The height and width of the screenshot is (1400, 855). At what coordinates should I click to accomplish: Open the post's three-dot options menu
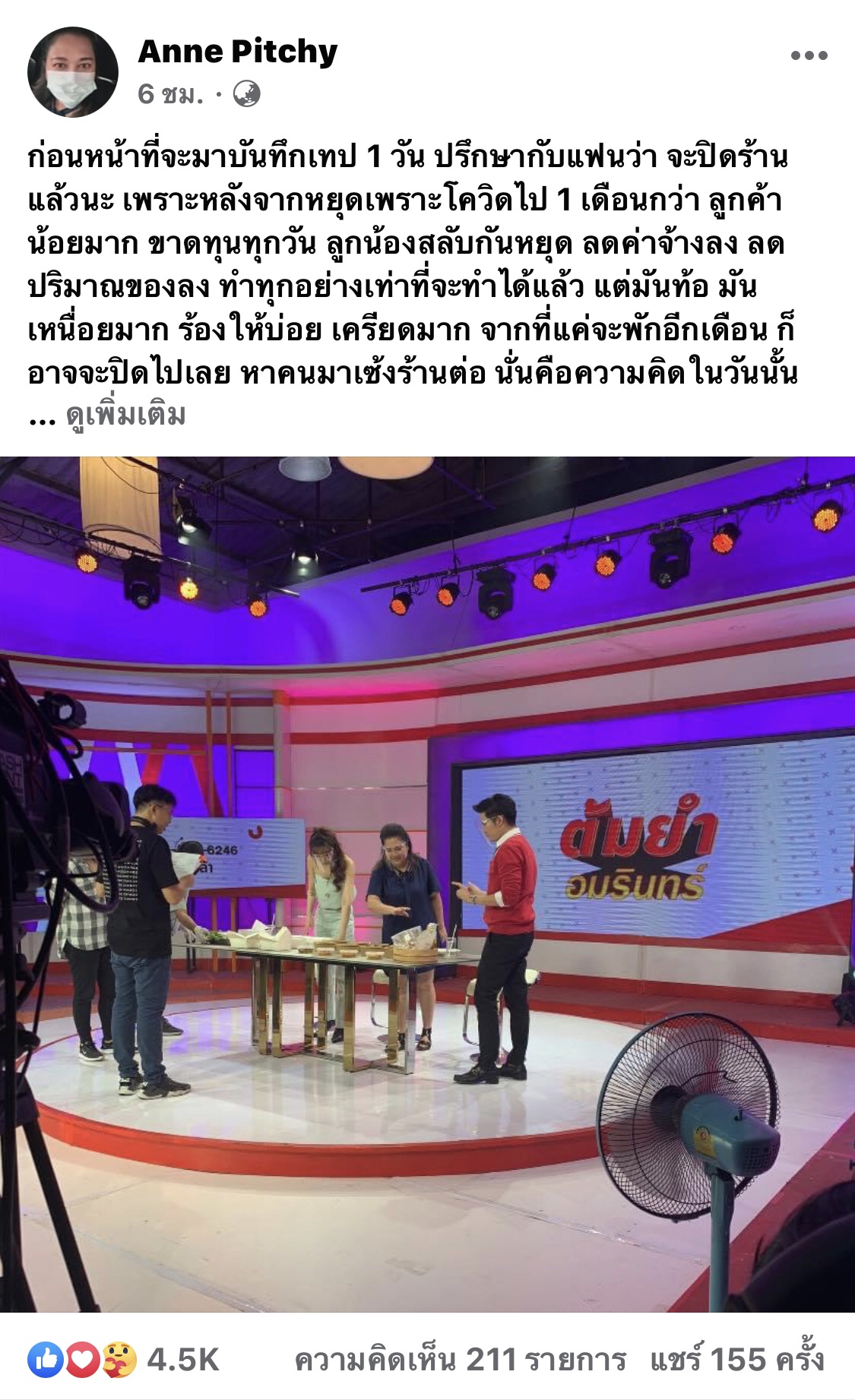click(x=809, y=55)
